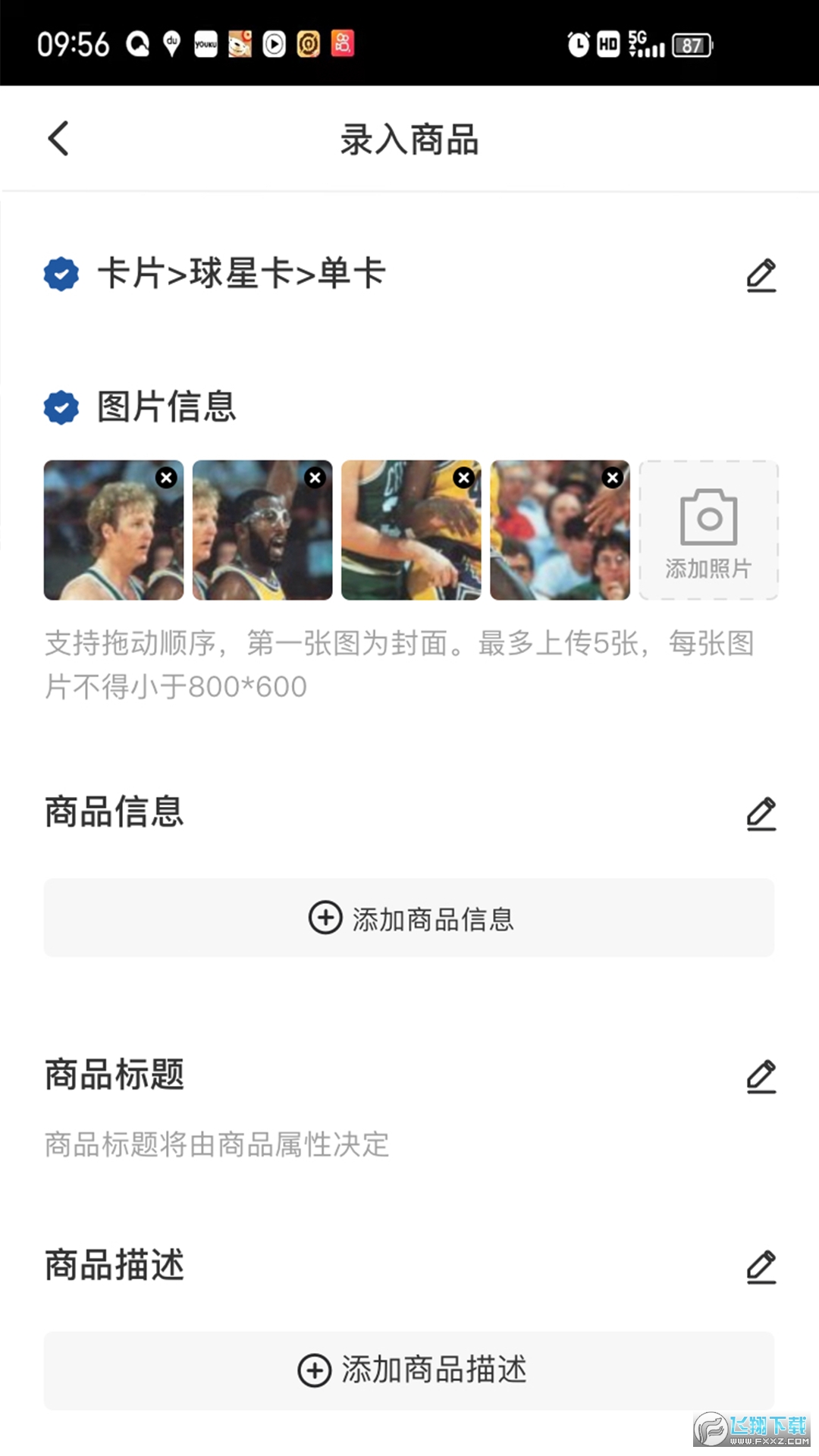
Task: Edit the 商品信息 section
Action: [761, 814]
